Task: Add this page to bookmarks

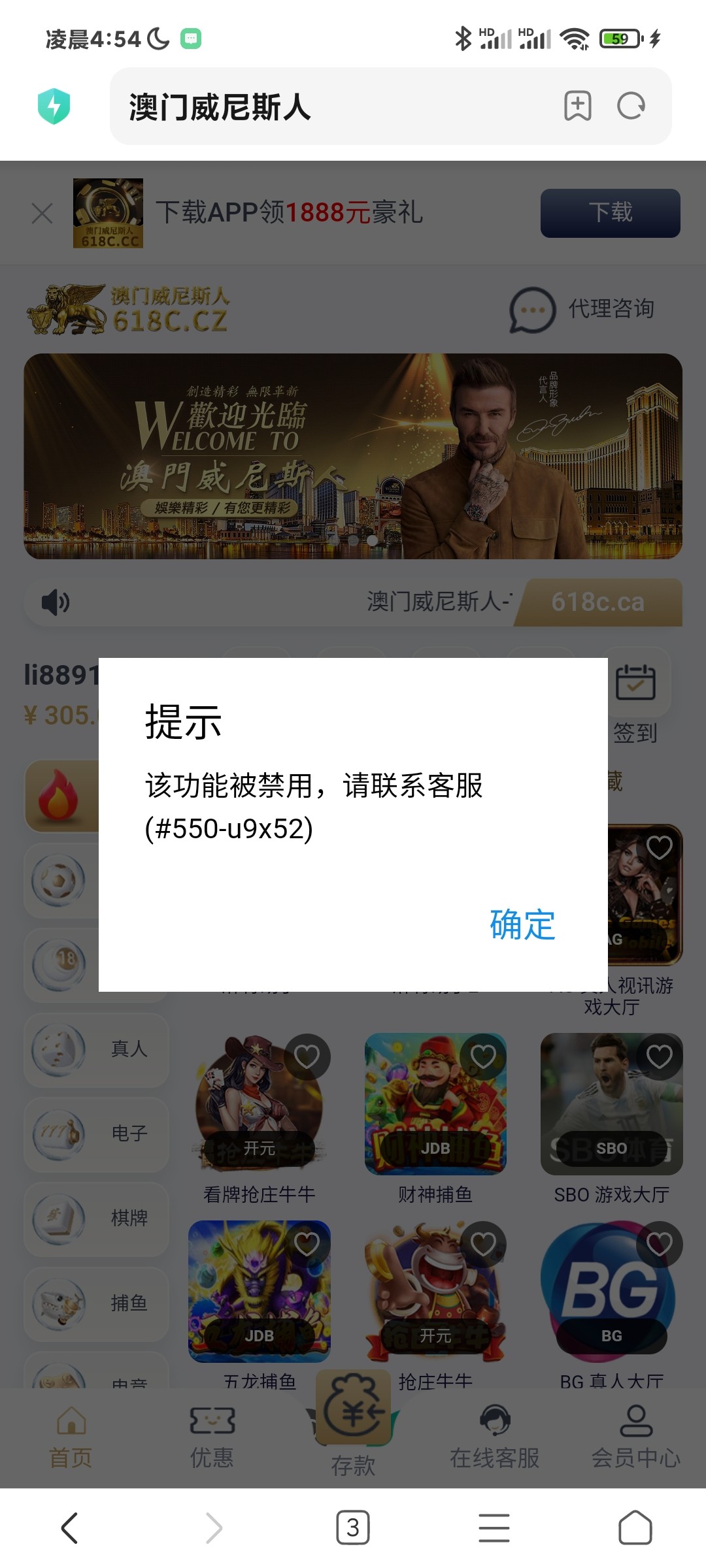Action: 578,106
